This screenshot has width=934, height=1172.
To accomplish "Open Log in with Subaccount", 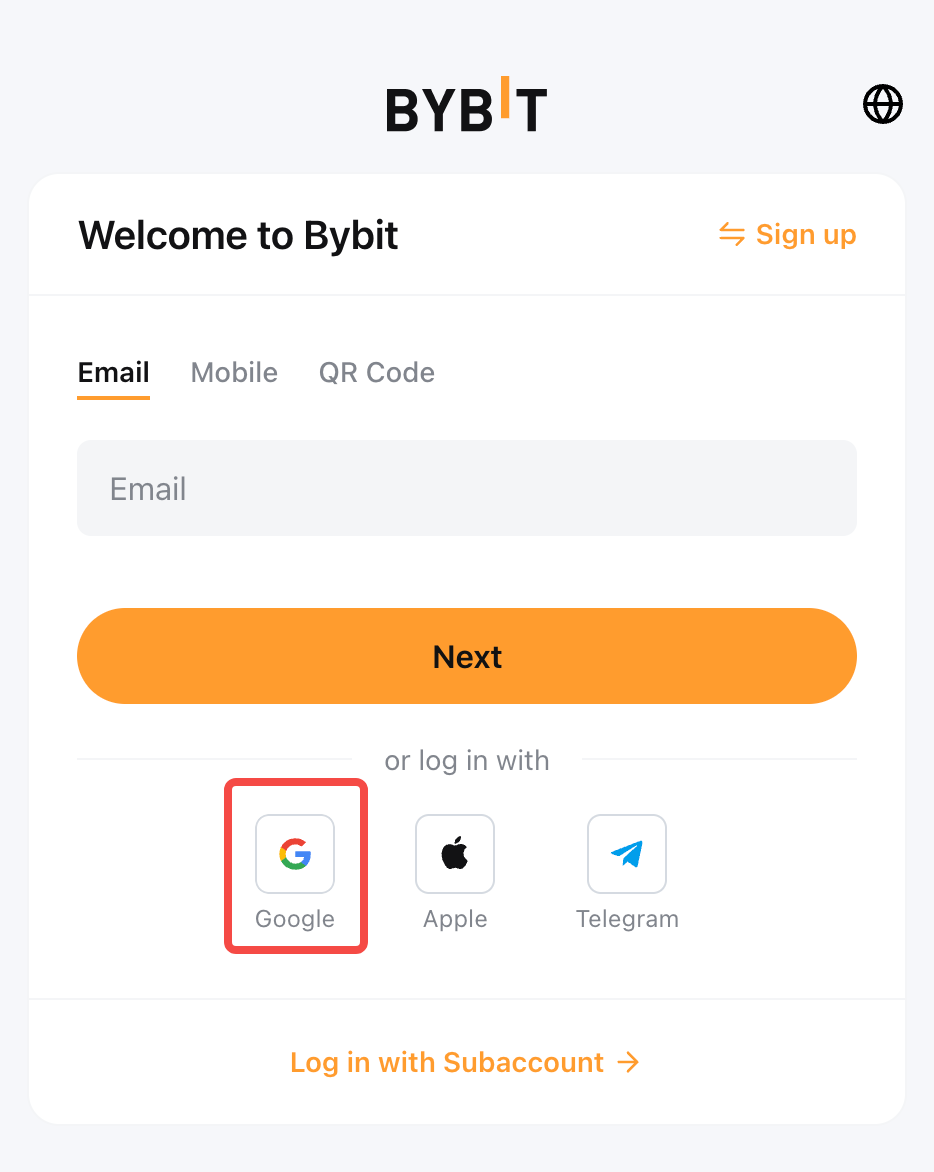I will click(465, 1062).
